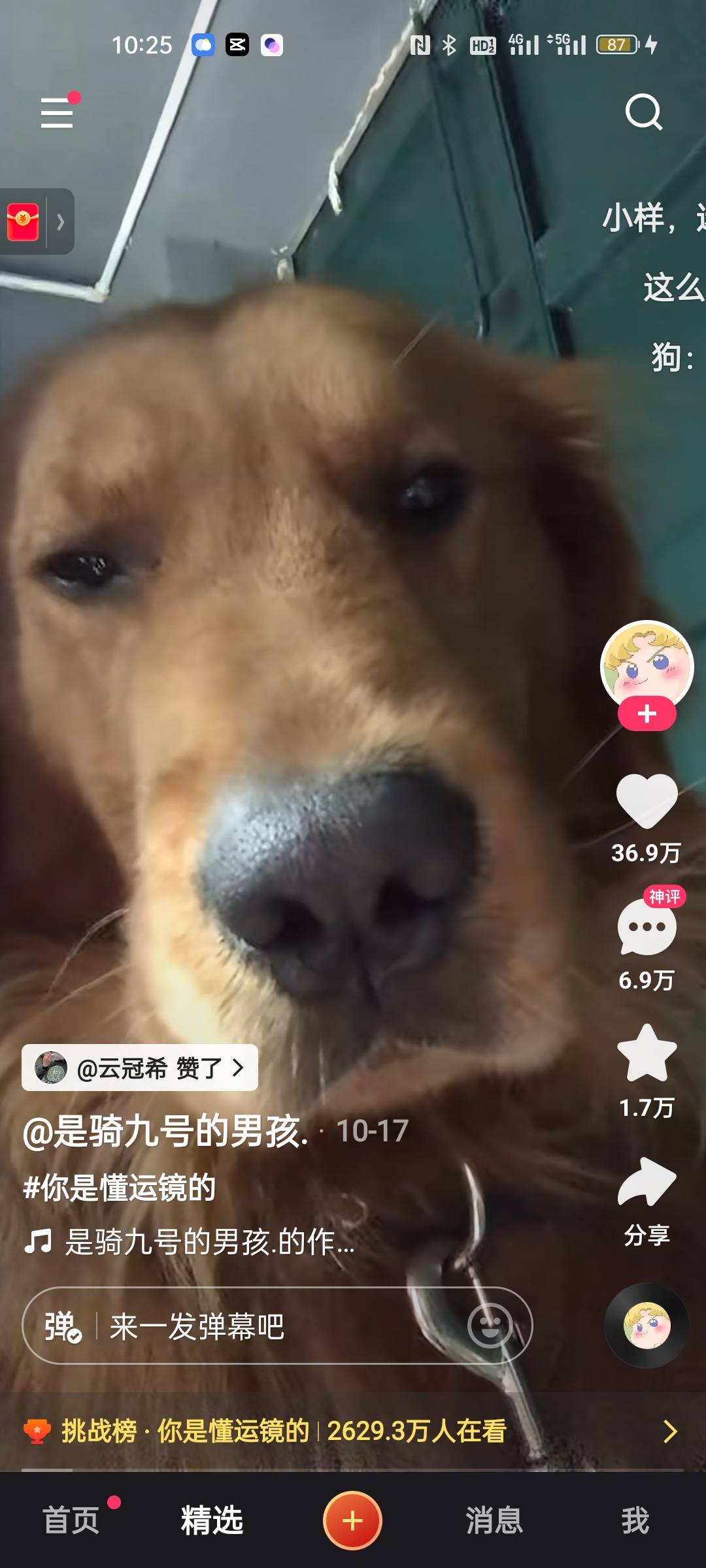The height and width of the screenshot is (1568, 706).
Task: Open the comments section
Action: [647, 928]
